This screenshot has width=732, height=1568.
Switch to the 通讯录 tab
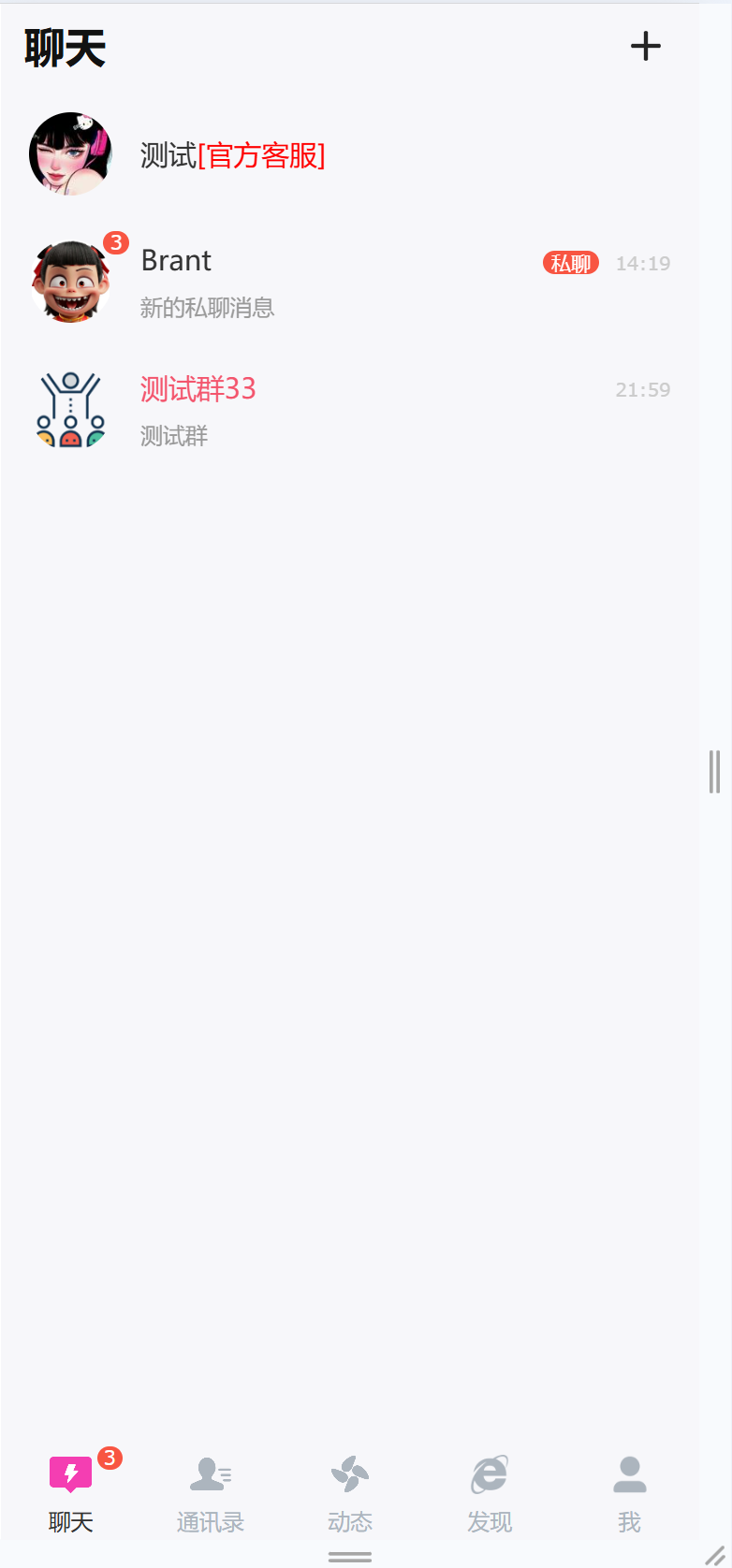211,1491
